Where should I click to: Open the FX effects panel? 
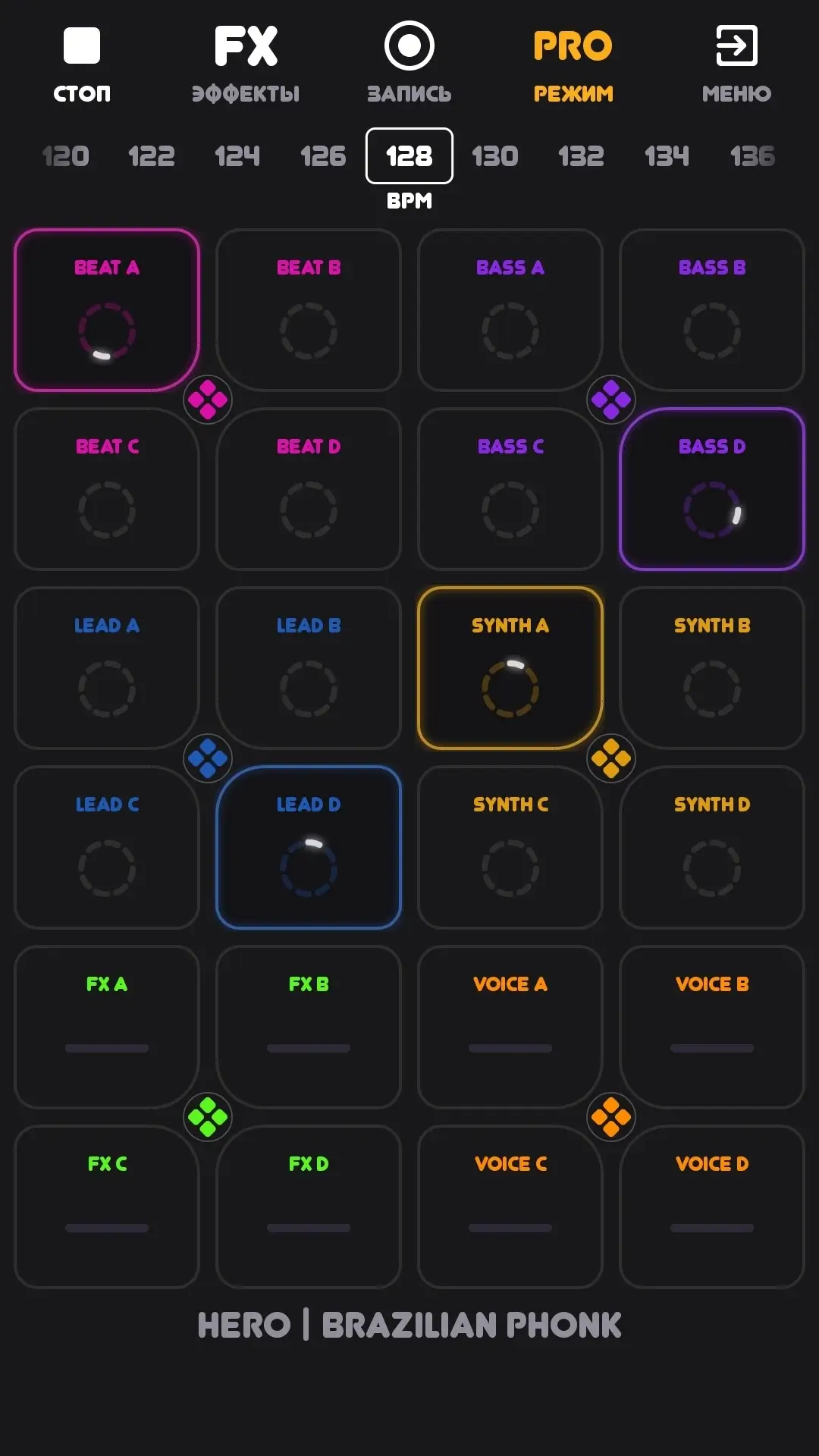point(246,65)
